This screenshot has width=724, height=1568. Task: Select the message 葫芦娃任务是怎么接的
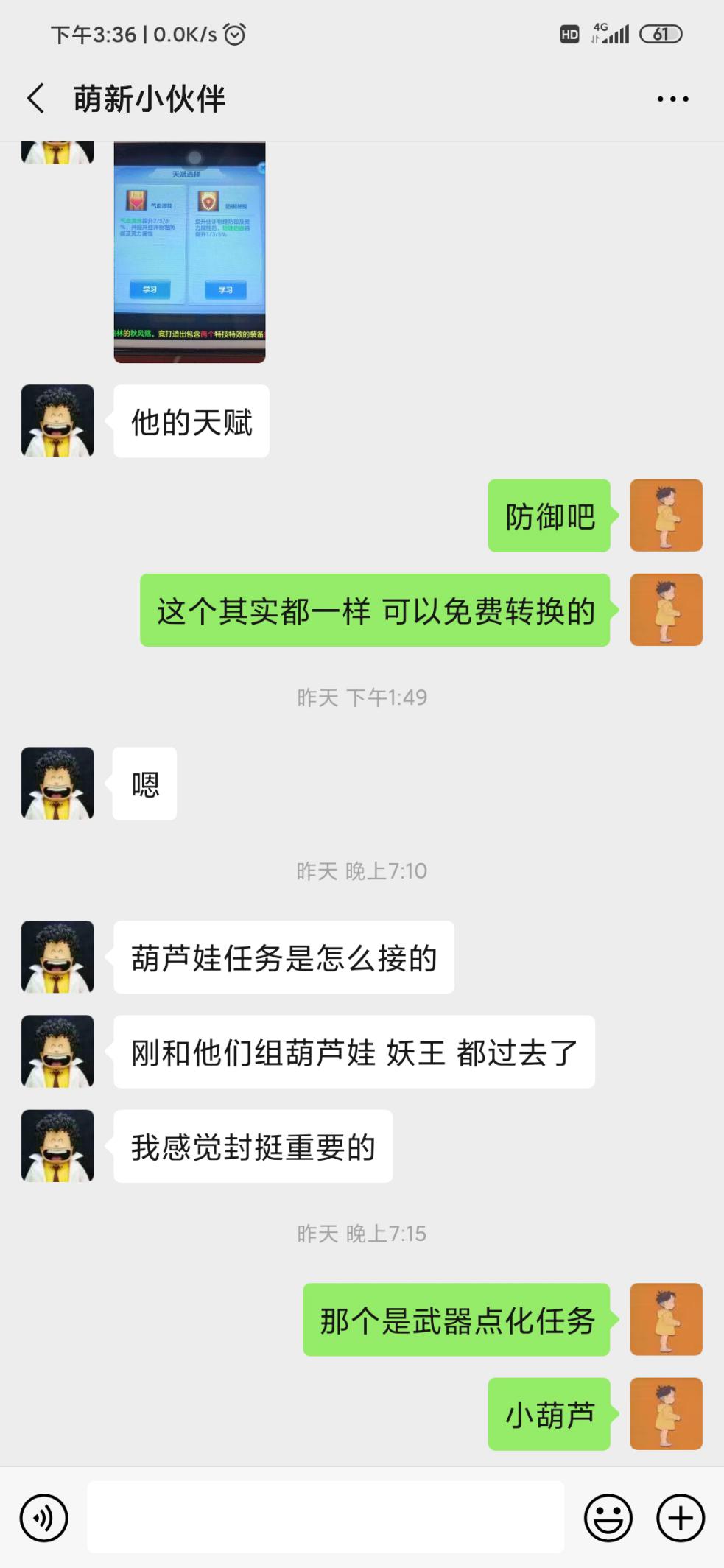(285, 957)
